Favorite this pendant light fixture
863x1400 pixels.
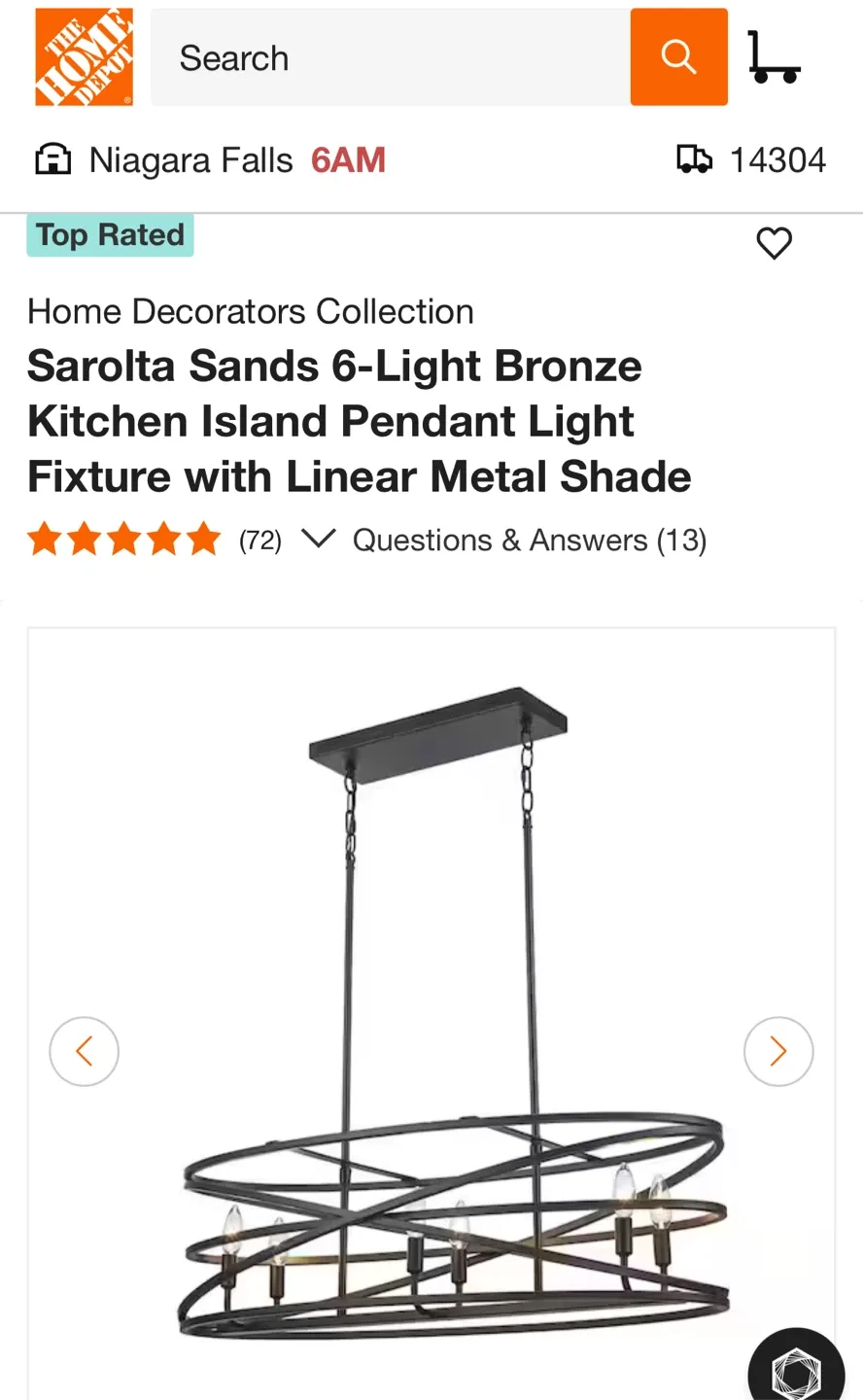pos(774,244)
